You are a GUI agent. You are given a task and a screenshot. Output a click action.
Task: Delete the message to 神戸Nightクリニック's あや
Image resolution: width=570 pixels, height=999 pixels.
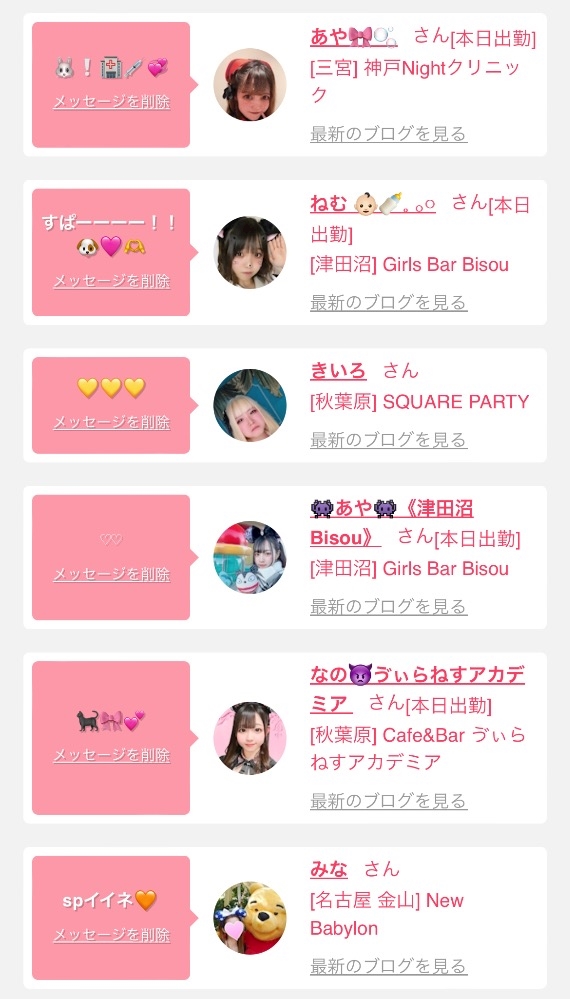tap(111, 102)
